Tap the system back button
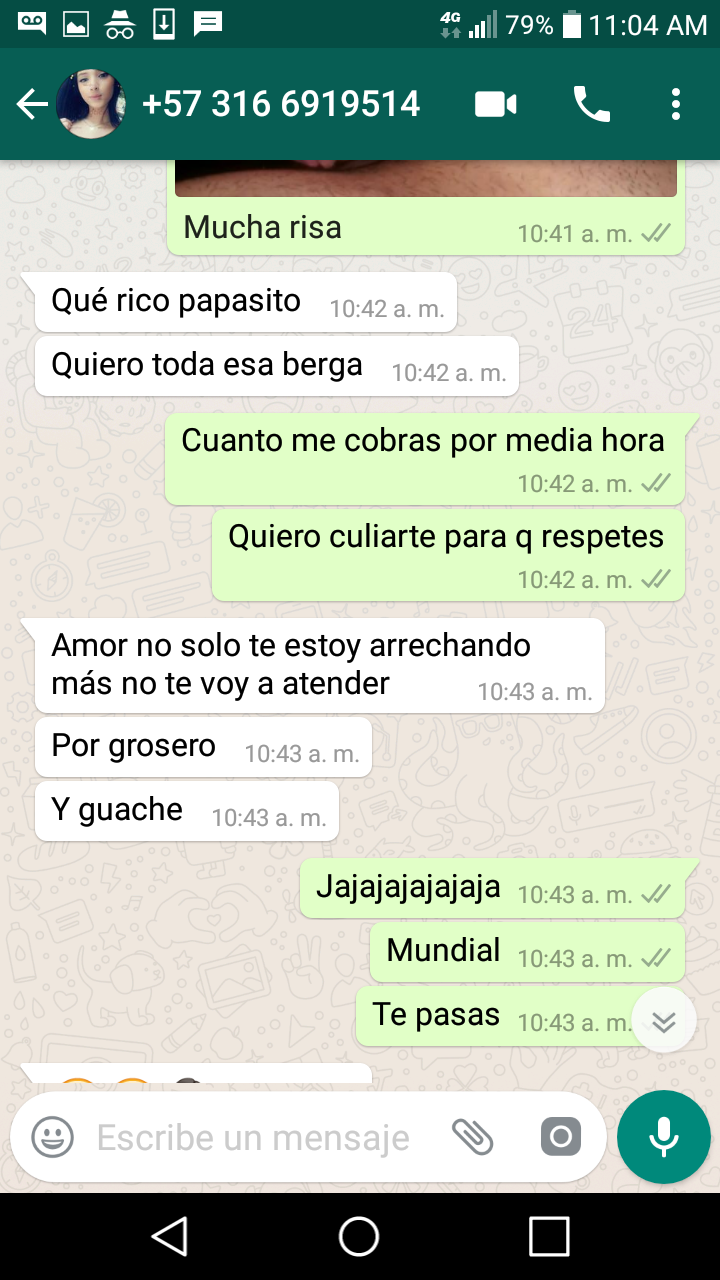 coord(170,1236)
